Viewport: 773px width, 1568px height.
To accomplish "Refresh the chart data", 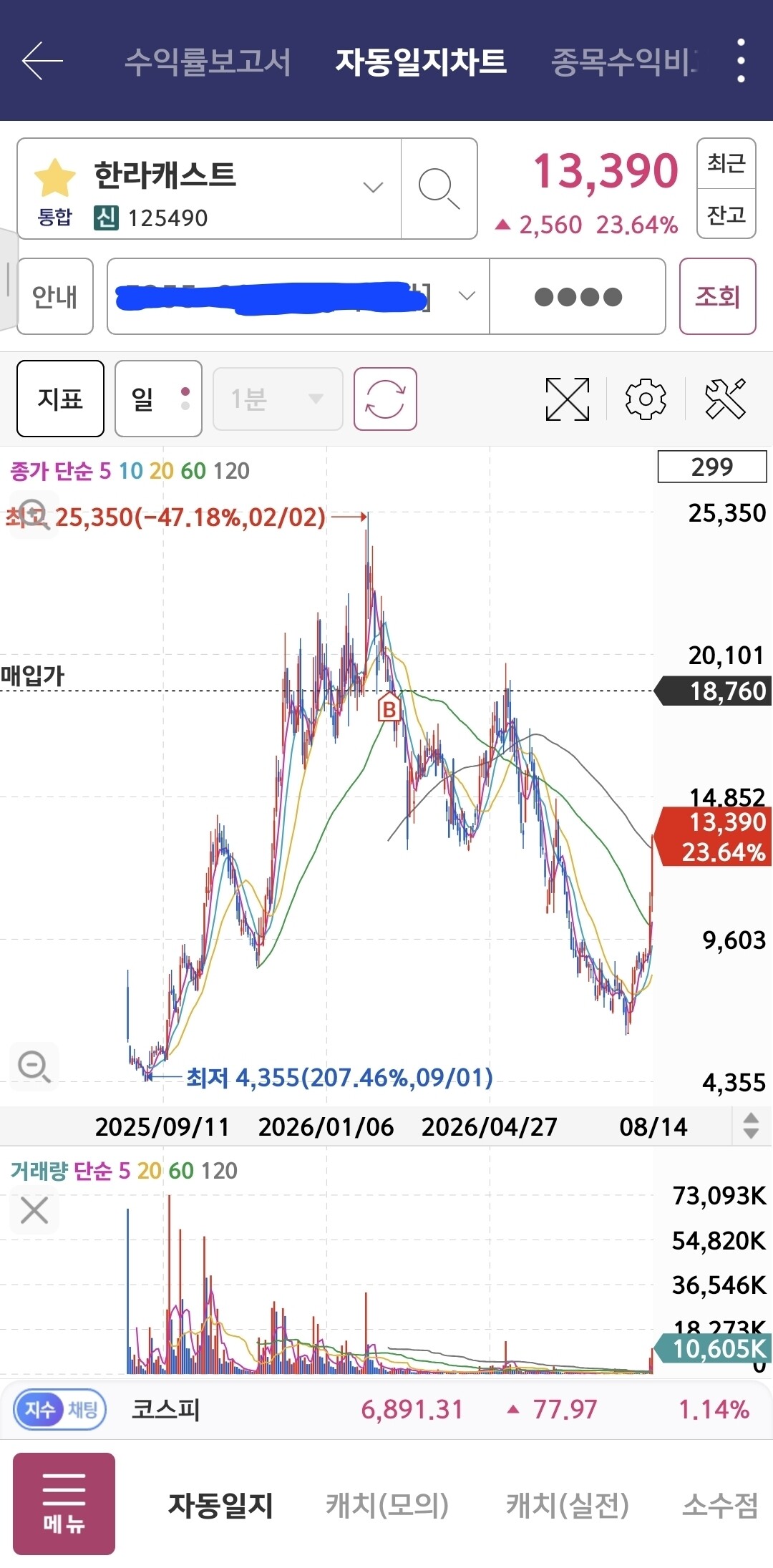I will pos(385,399).
